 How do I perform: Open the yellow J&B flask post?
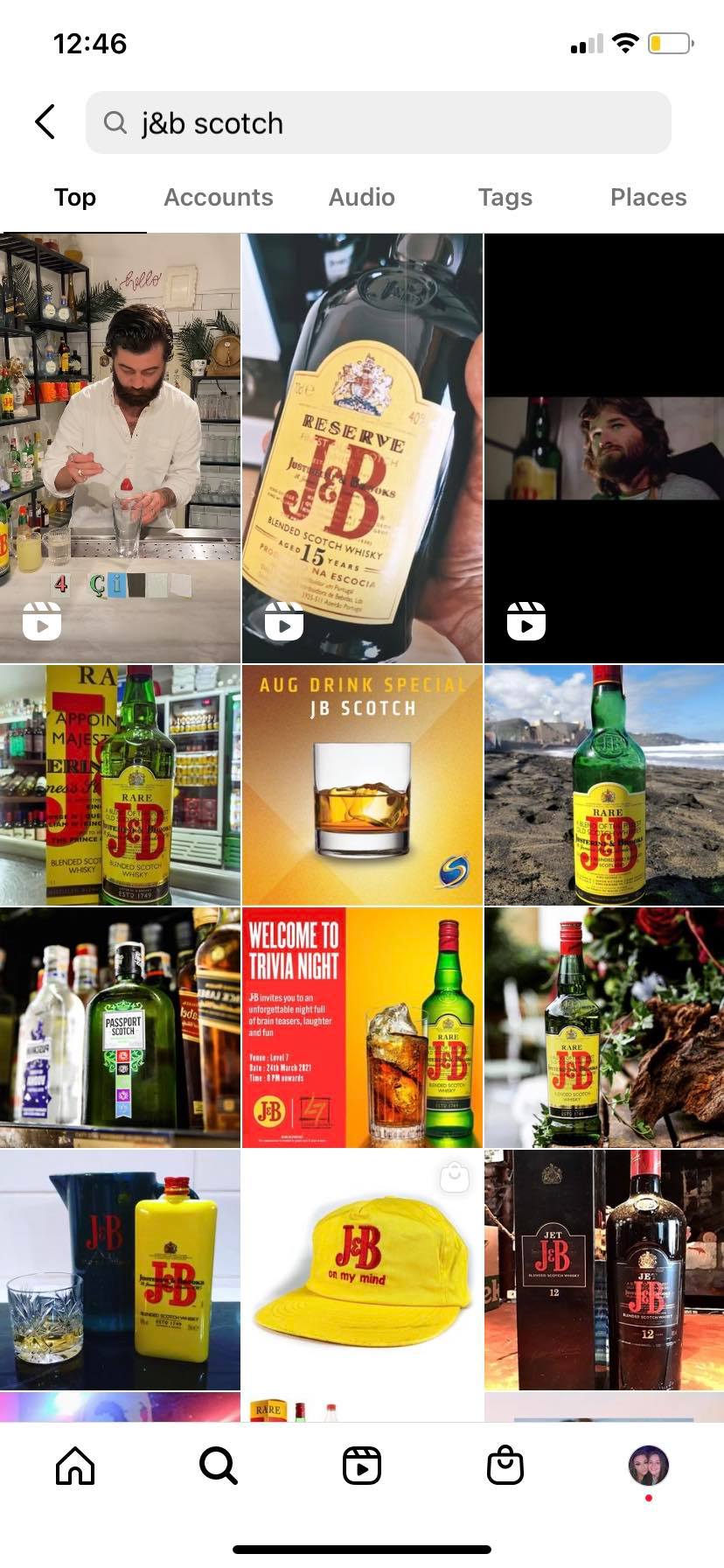(x=120, y=1270)
